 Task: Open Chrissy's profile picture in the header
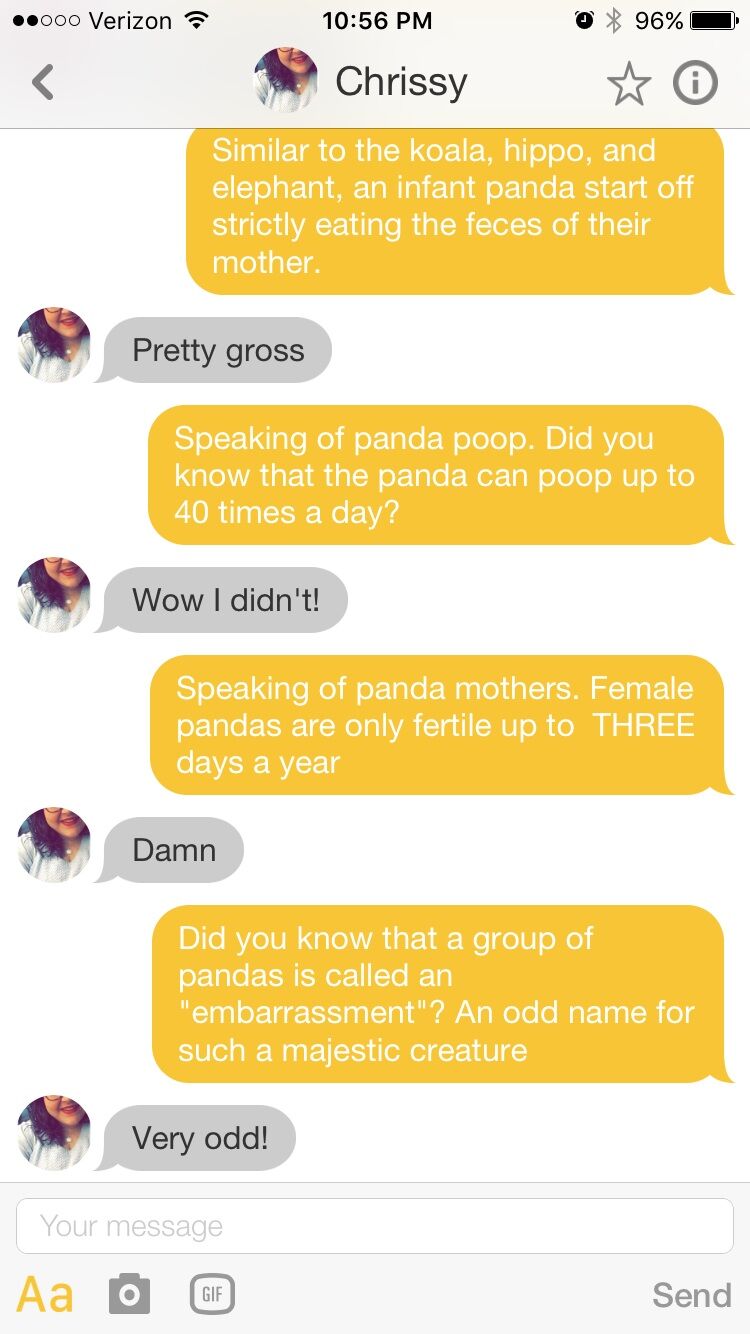tap(286, 80)
